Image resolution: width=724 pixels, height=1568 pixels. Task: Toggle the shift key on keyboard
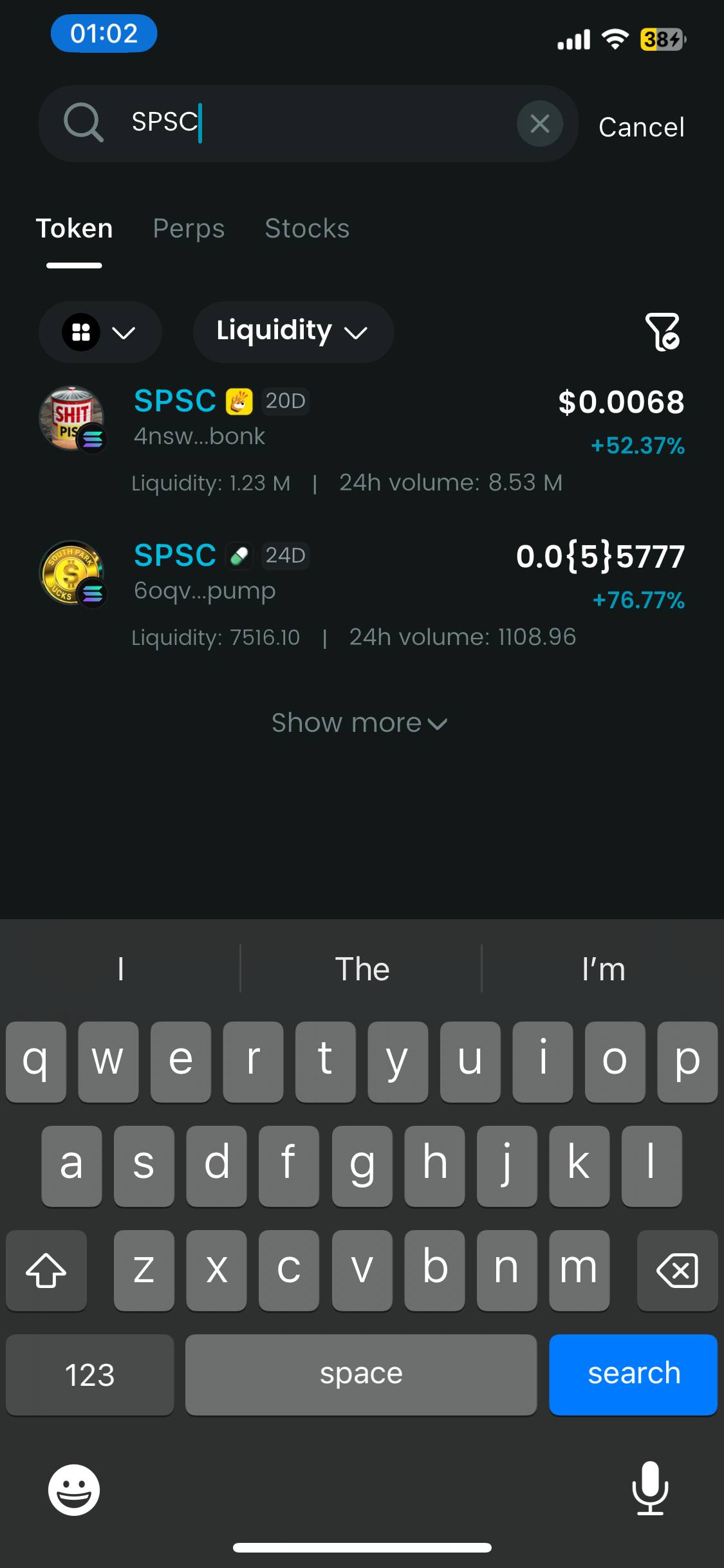46,1270
